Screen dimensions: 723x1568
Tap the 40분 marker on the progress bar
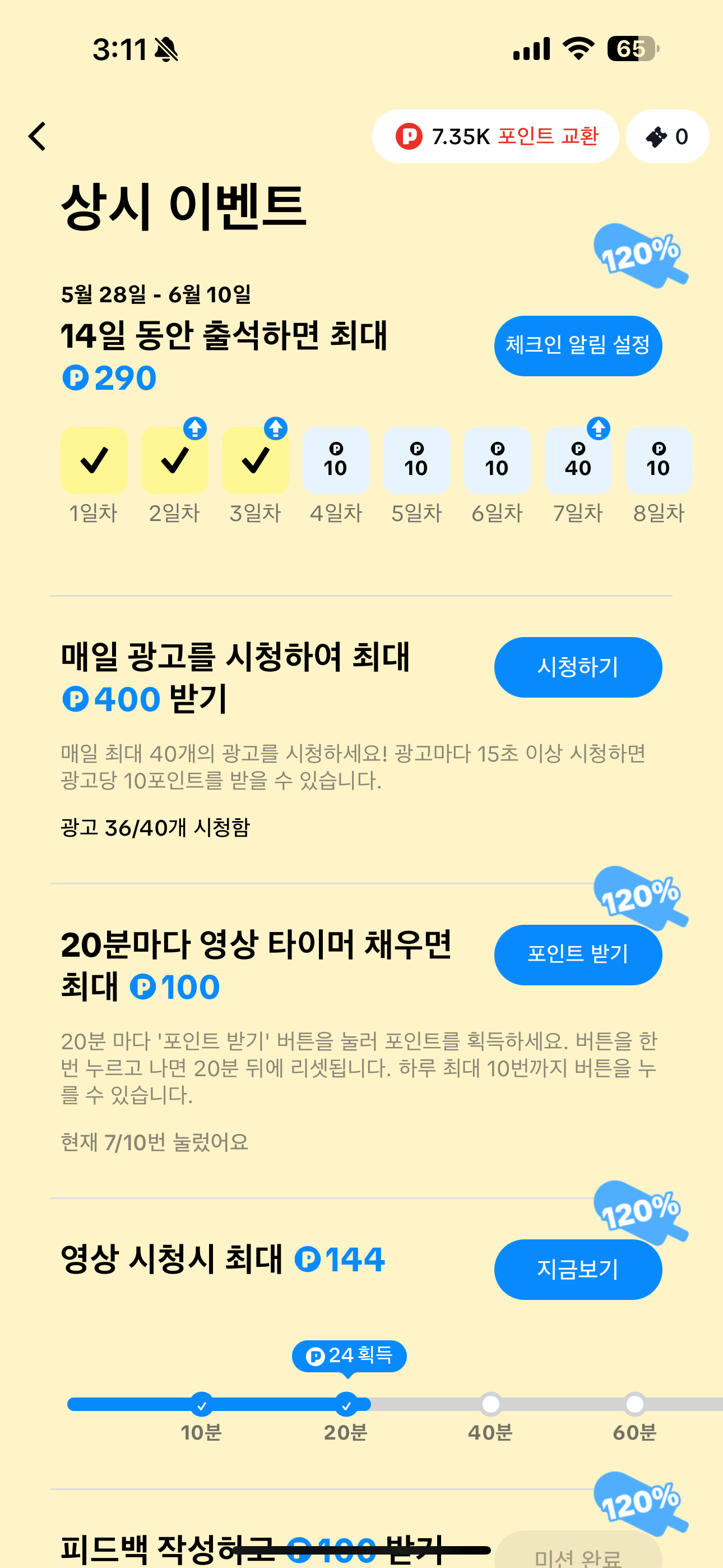tap(490, 1404)
